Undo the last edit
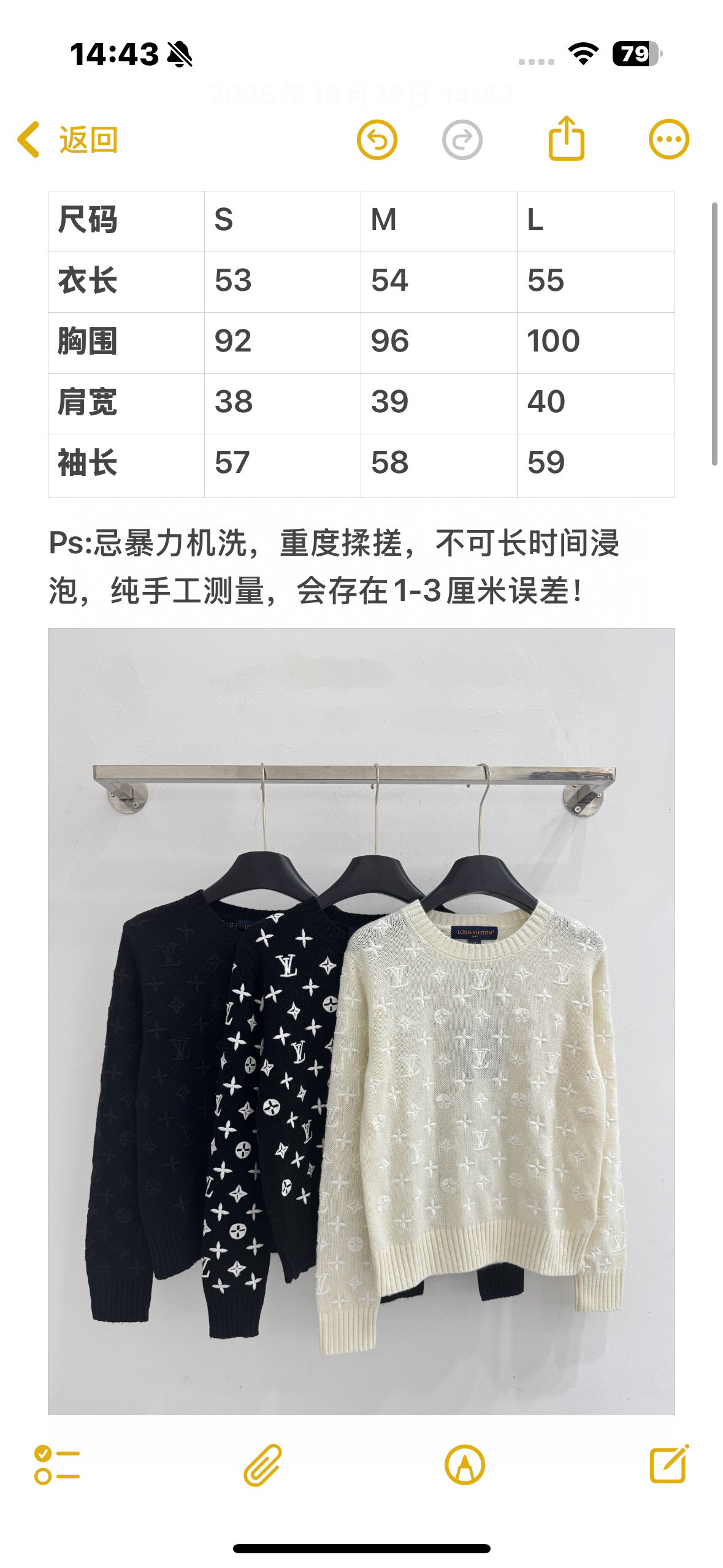 (x=377, y=140)
